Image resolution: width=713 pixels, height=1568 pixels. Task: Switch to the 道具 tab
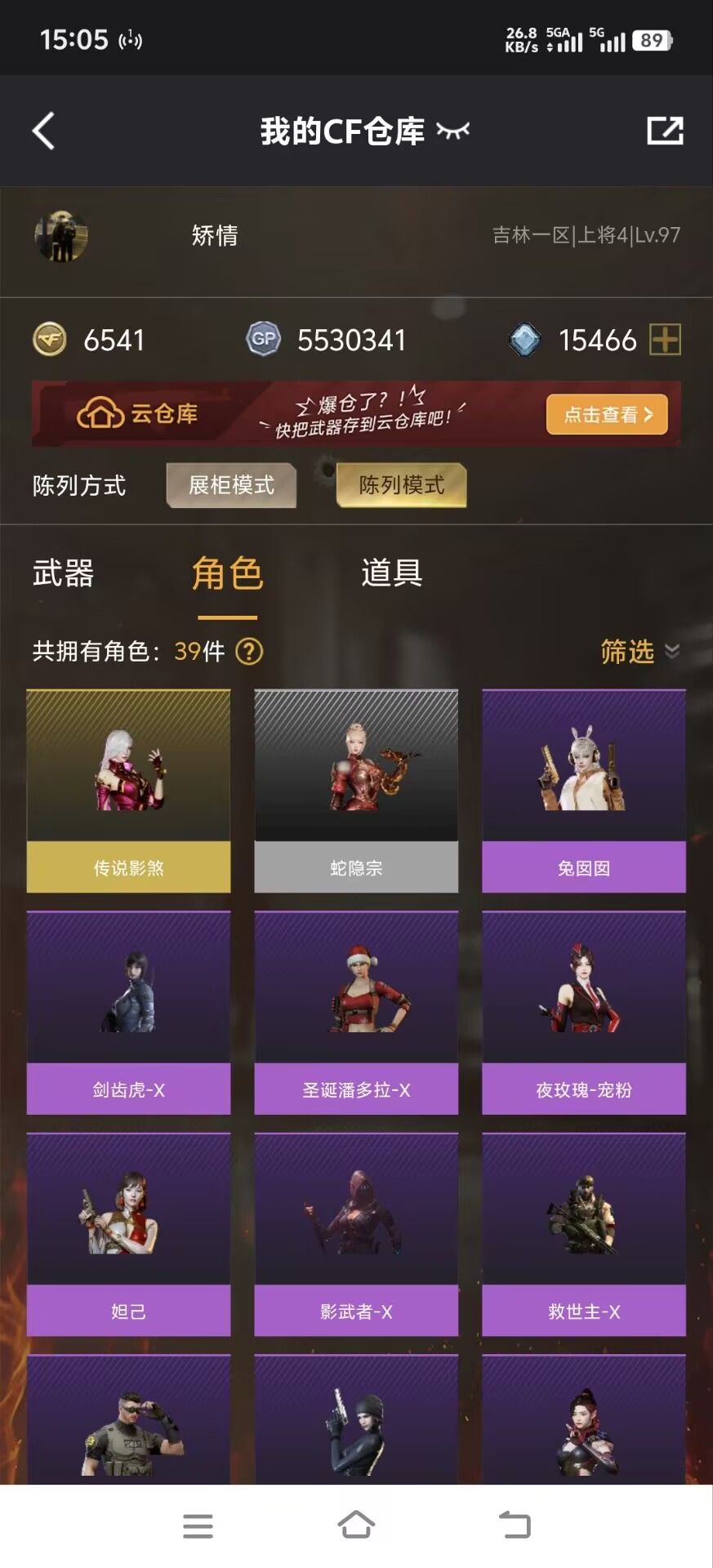(x=390, y=574)
